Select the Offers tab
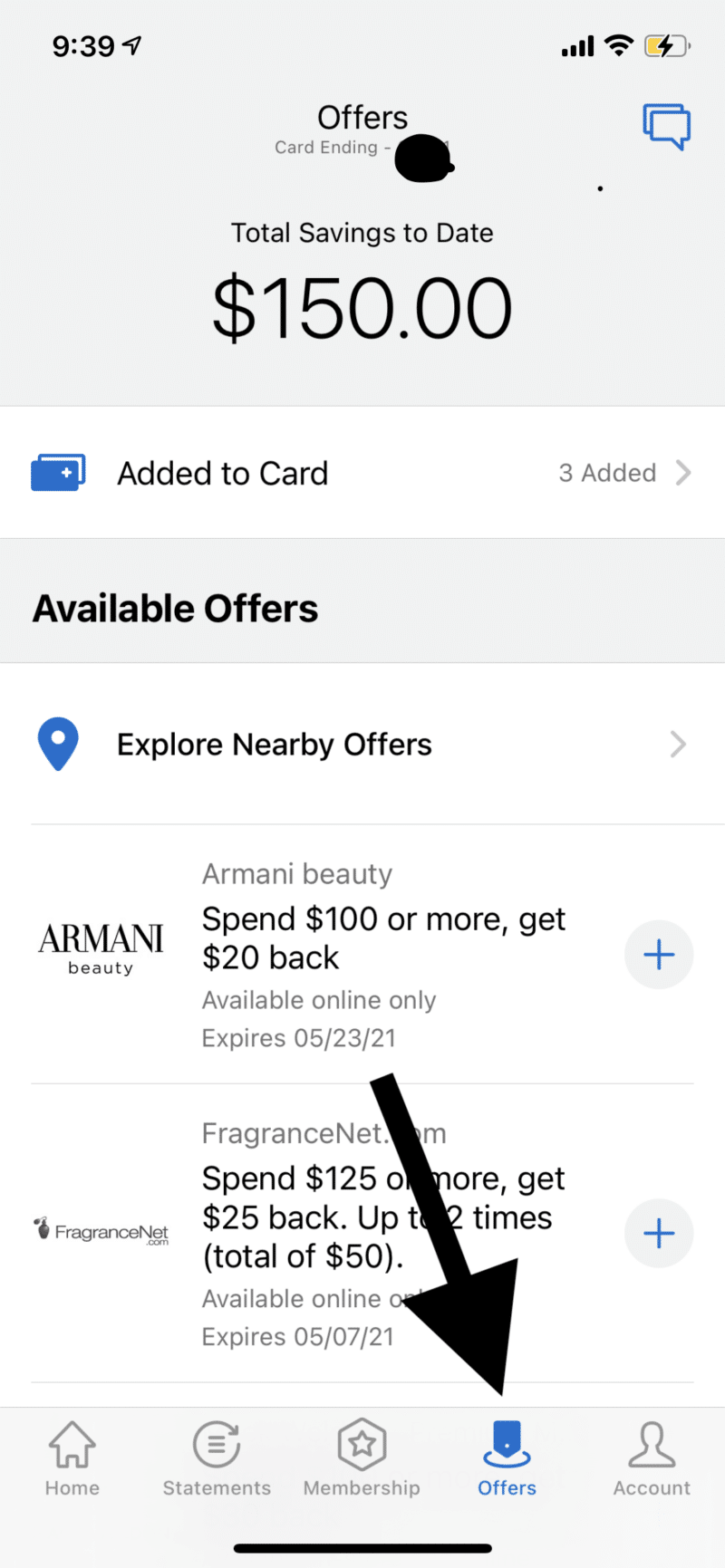Image resolution: width=725 pixels, height=1568 pixels. (507, 1457)
